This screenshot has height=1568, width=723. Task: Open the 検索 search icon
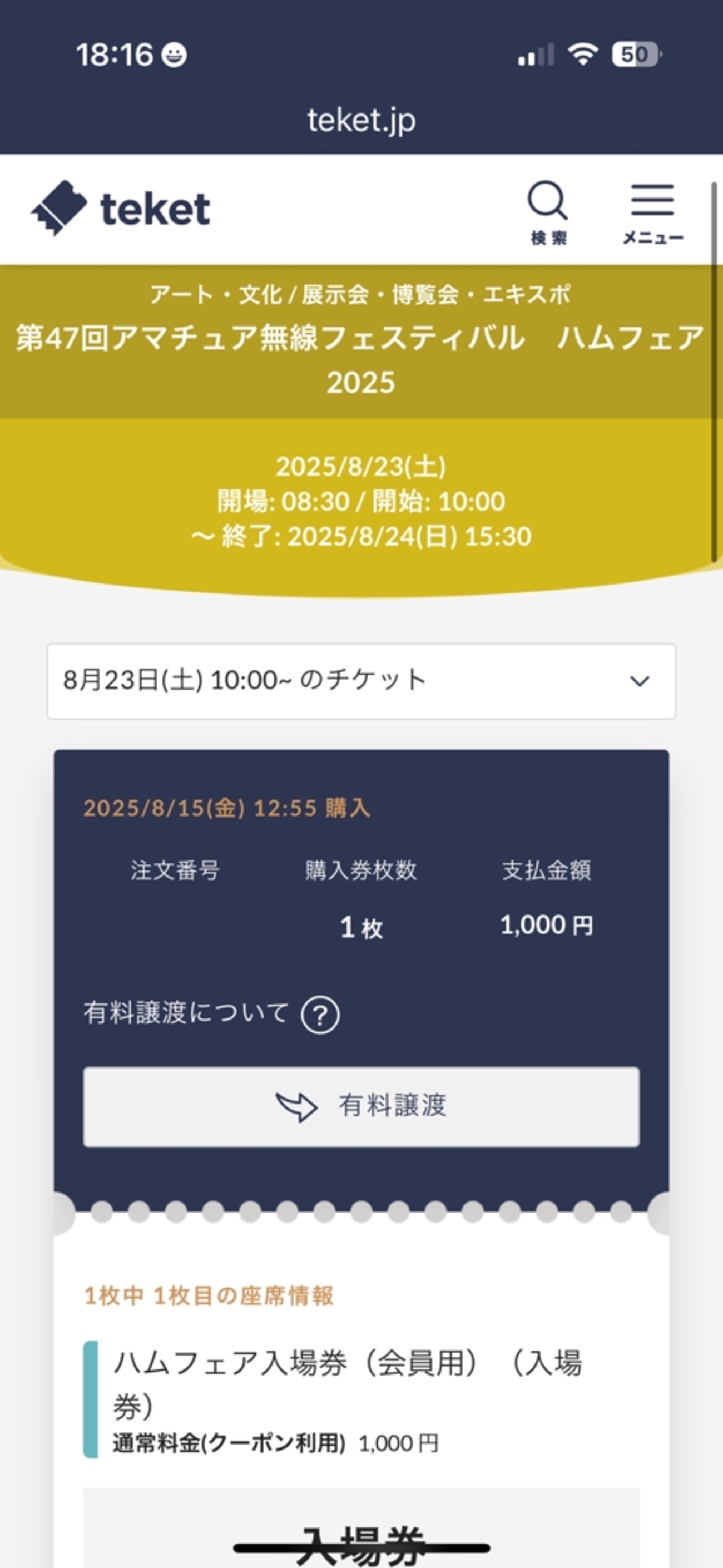click(x=548, y=211)
